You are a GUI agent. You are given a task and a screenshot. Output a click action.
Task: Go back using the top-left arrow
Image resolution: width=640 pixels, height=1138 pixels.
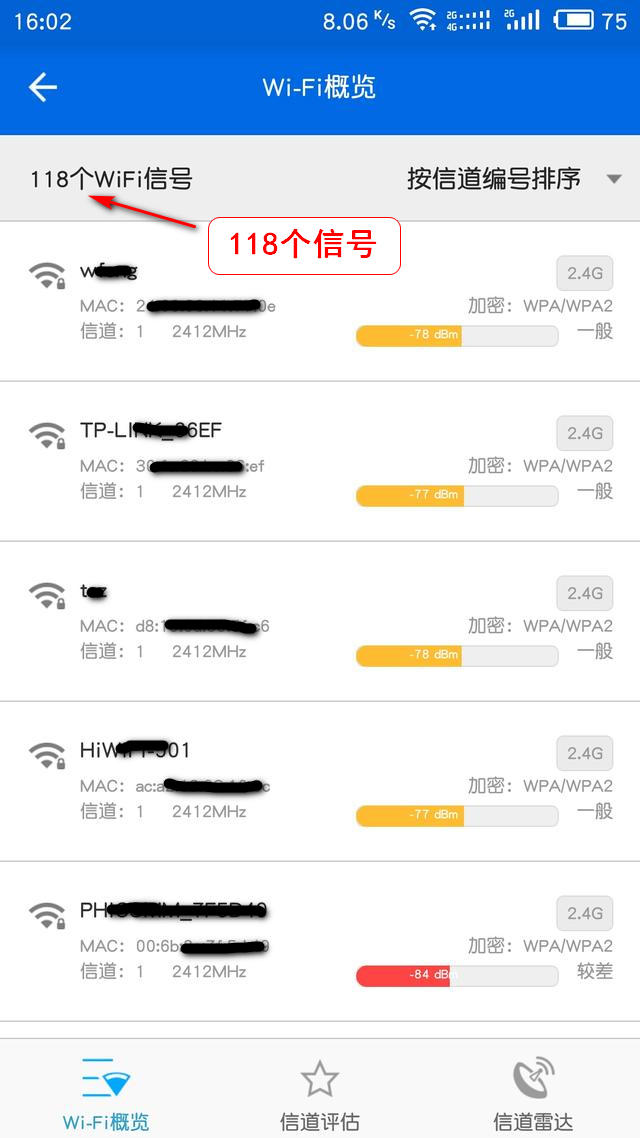coord(43,87)
